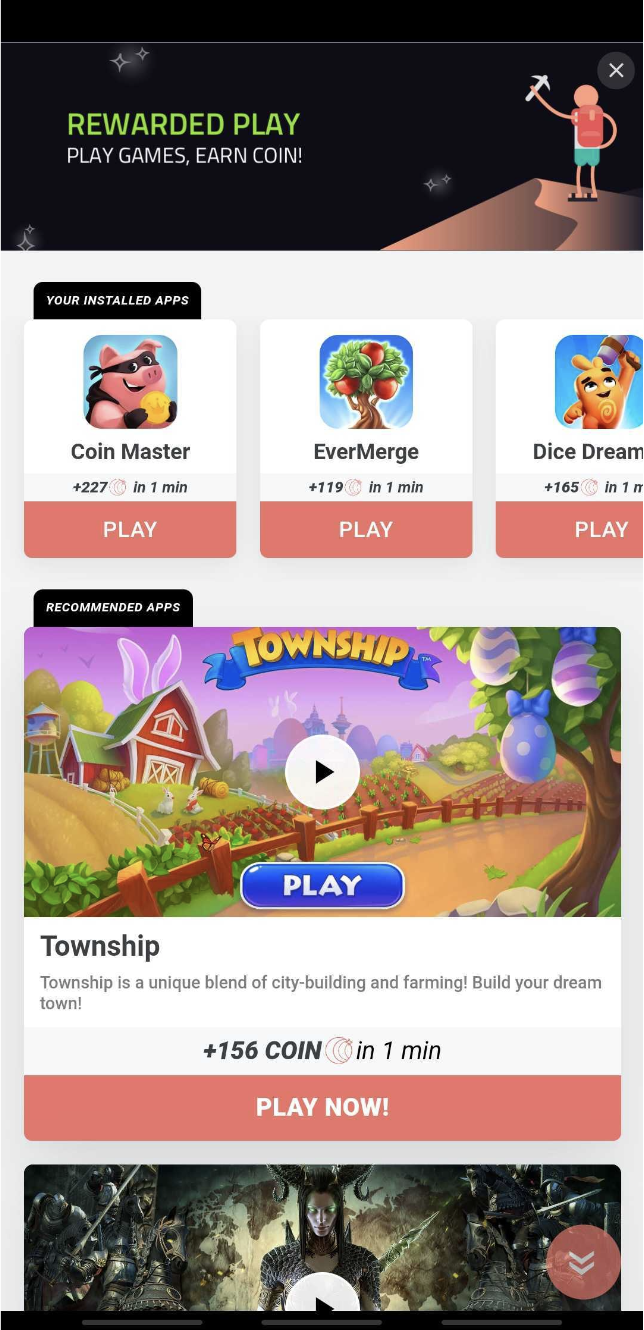
Task: Close the Rewarded Play screen
Action: tap(616, 71)
